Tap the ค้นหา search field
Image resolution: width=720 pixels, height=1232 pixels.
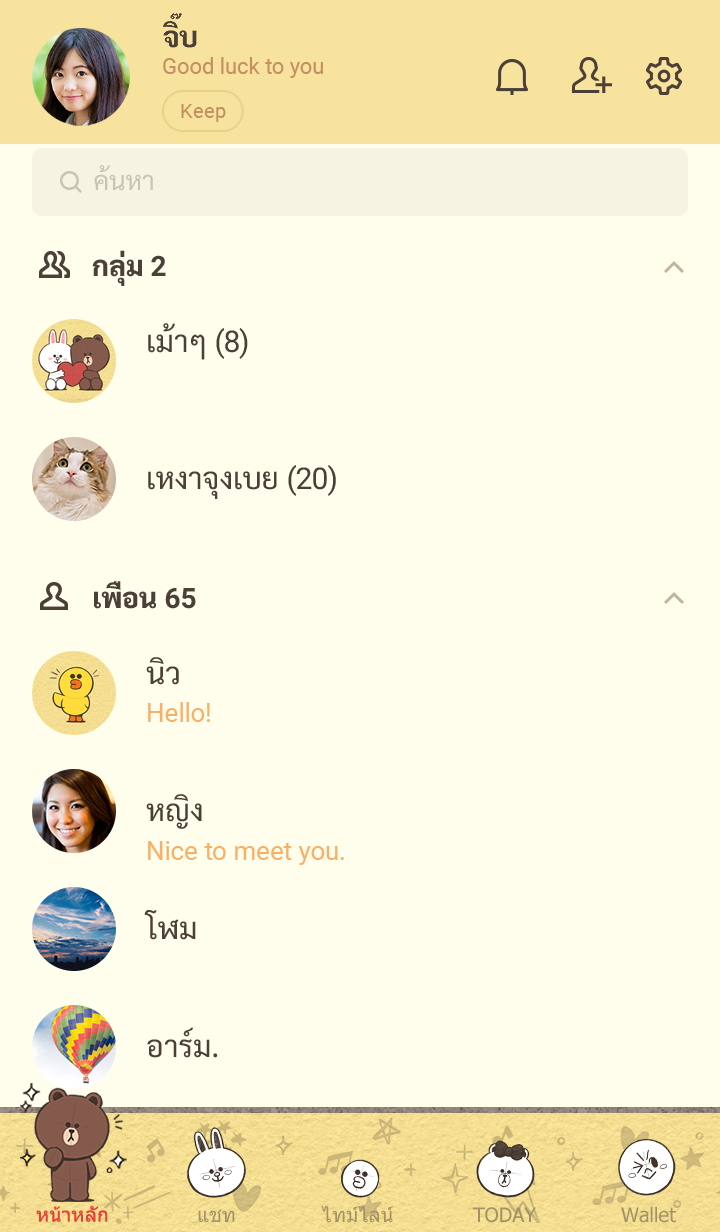[360, 182]
